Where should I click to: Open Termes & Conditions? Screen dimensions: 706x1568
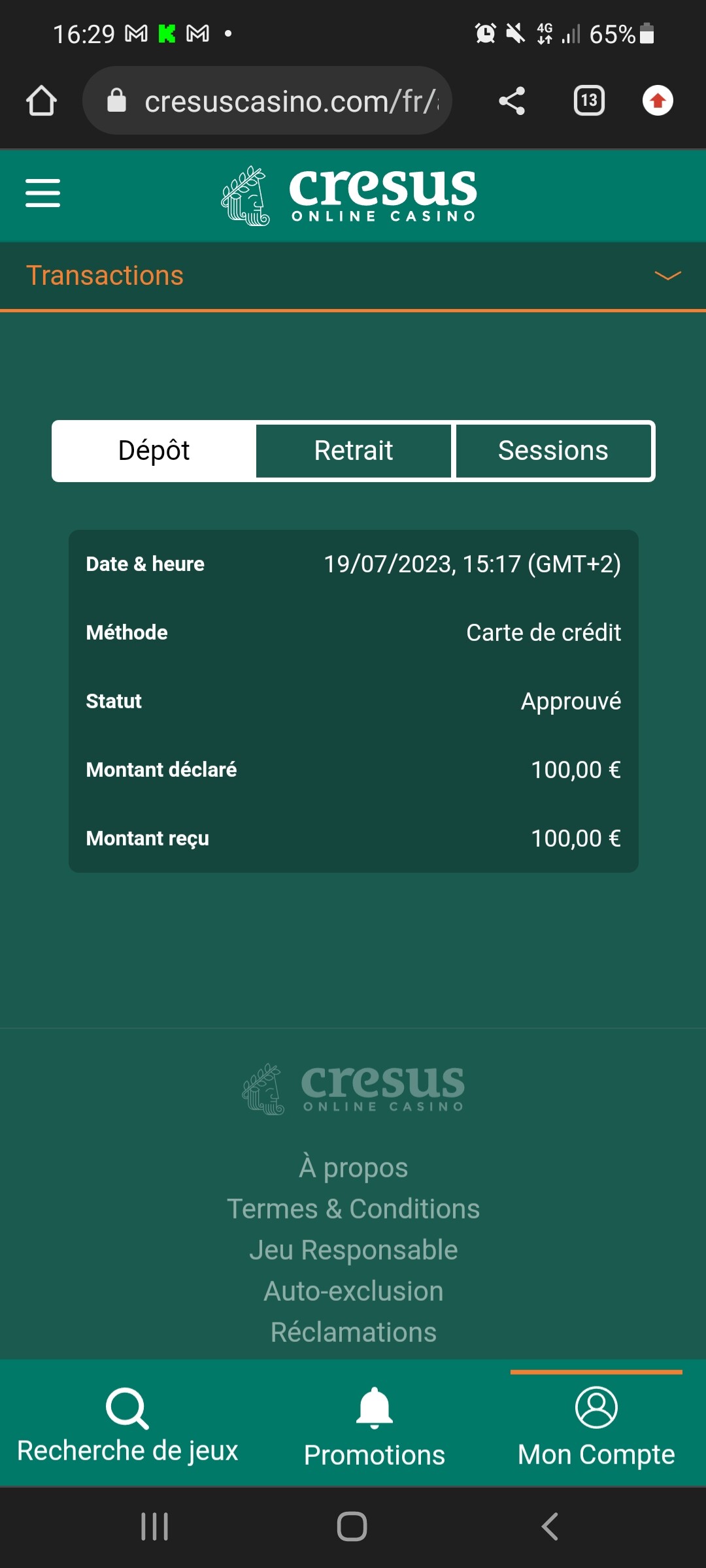[x=354, y=1209]
